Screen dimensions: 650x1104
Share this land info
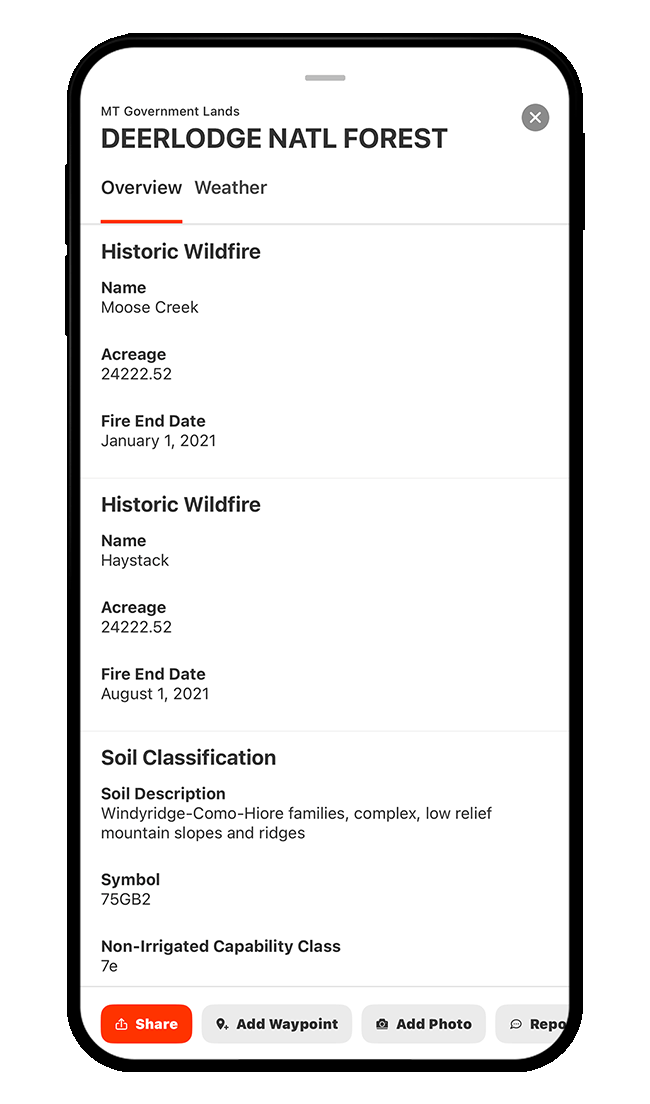point(146,1024)
